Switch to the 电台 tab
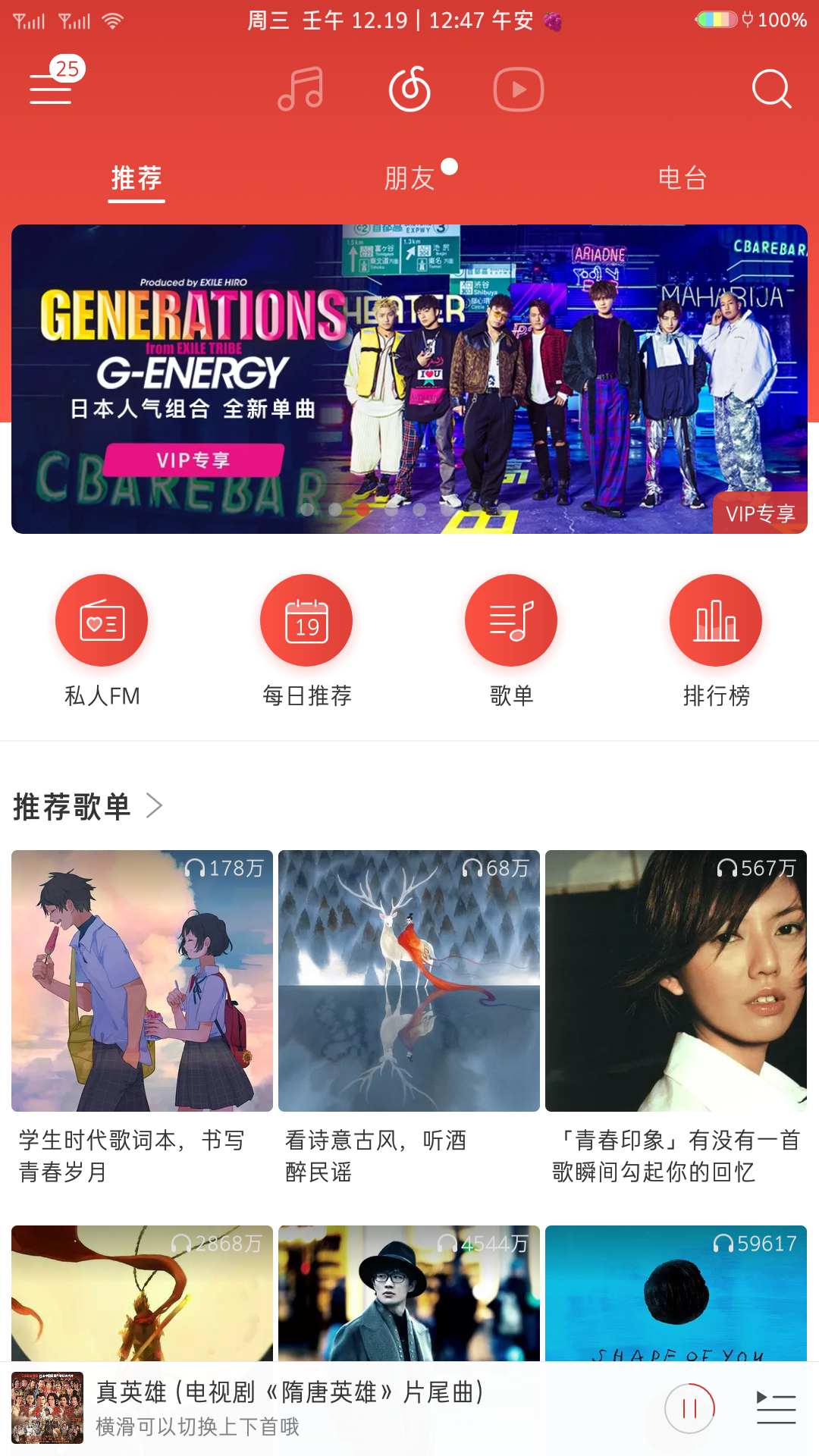Viewport: 819px width, 1456px height. [682, 178]
